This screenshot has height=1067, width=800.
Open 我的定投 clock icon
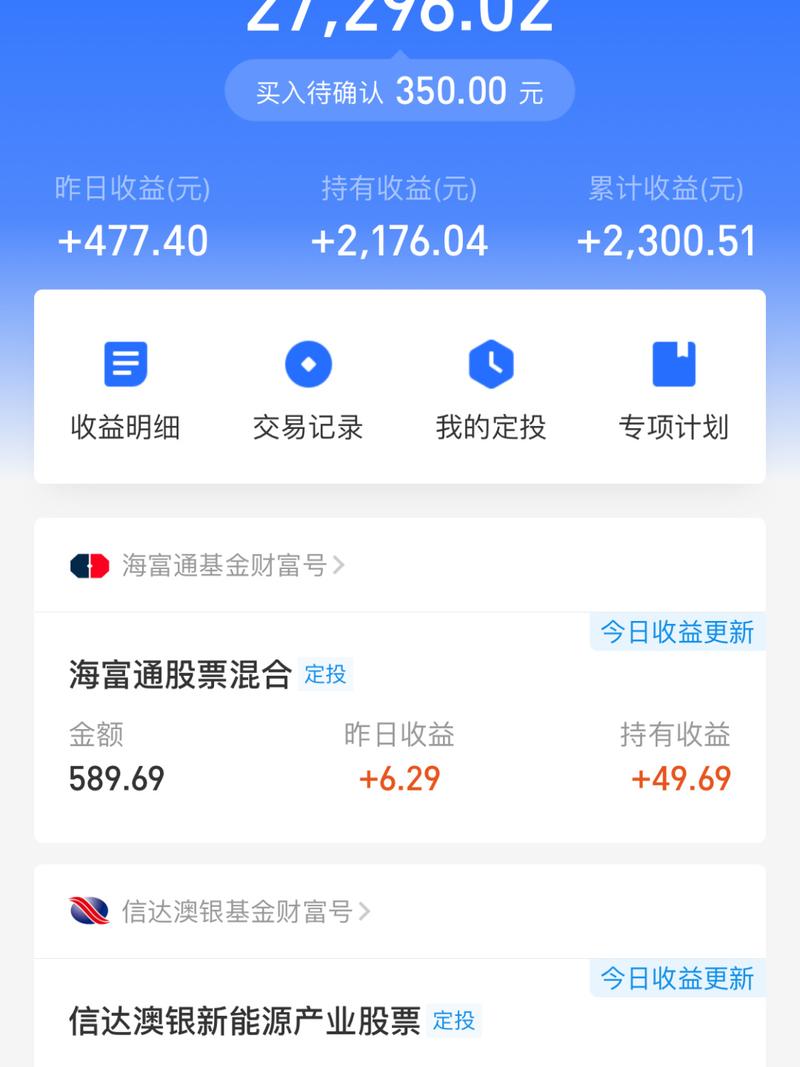[x=490, y=363]
